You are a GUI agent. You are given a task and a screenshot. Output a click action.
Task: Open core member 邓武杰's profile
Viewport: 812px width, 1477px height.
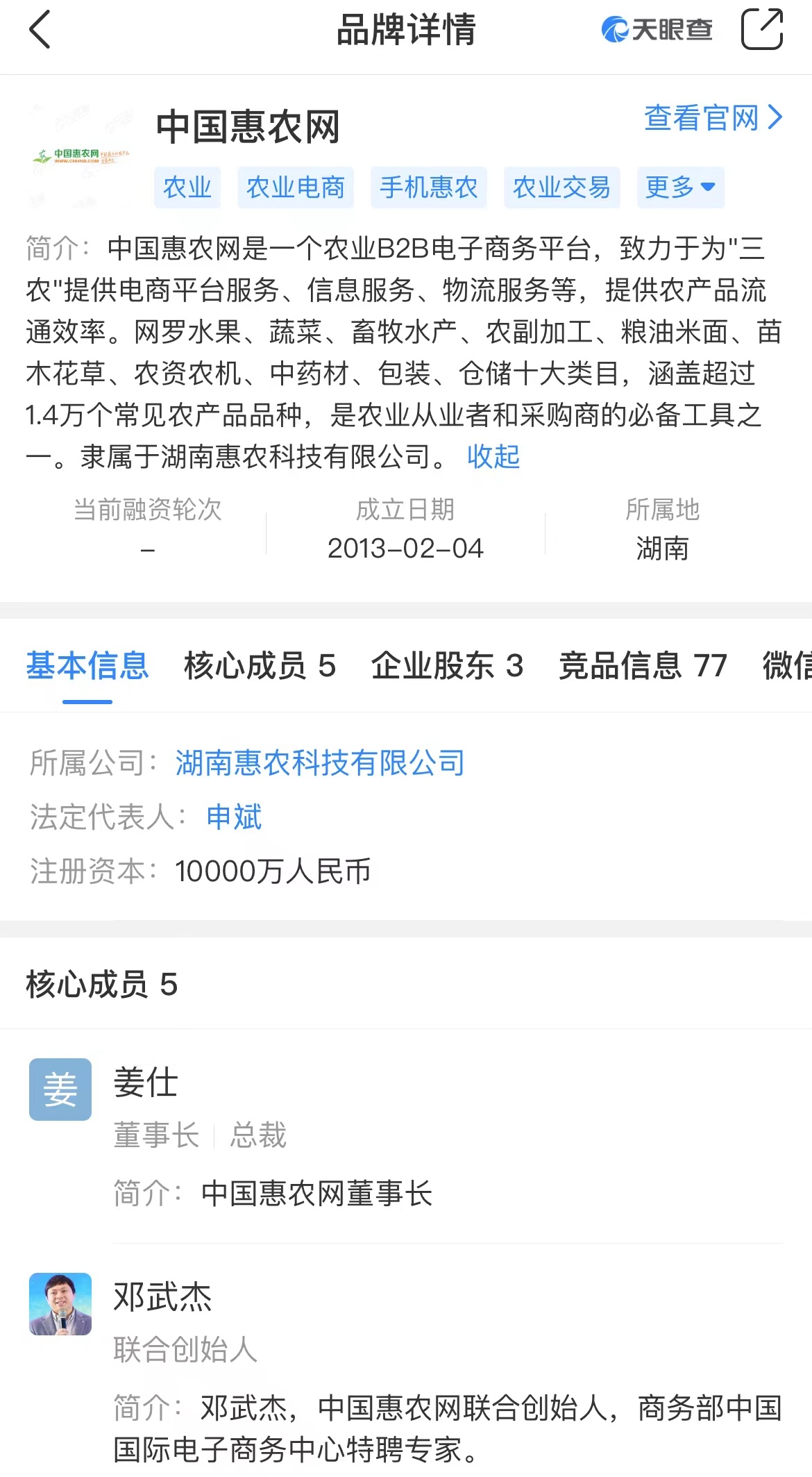[x=162, y=1297]
